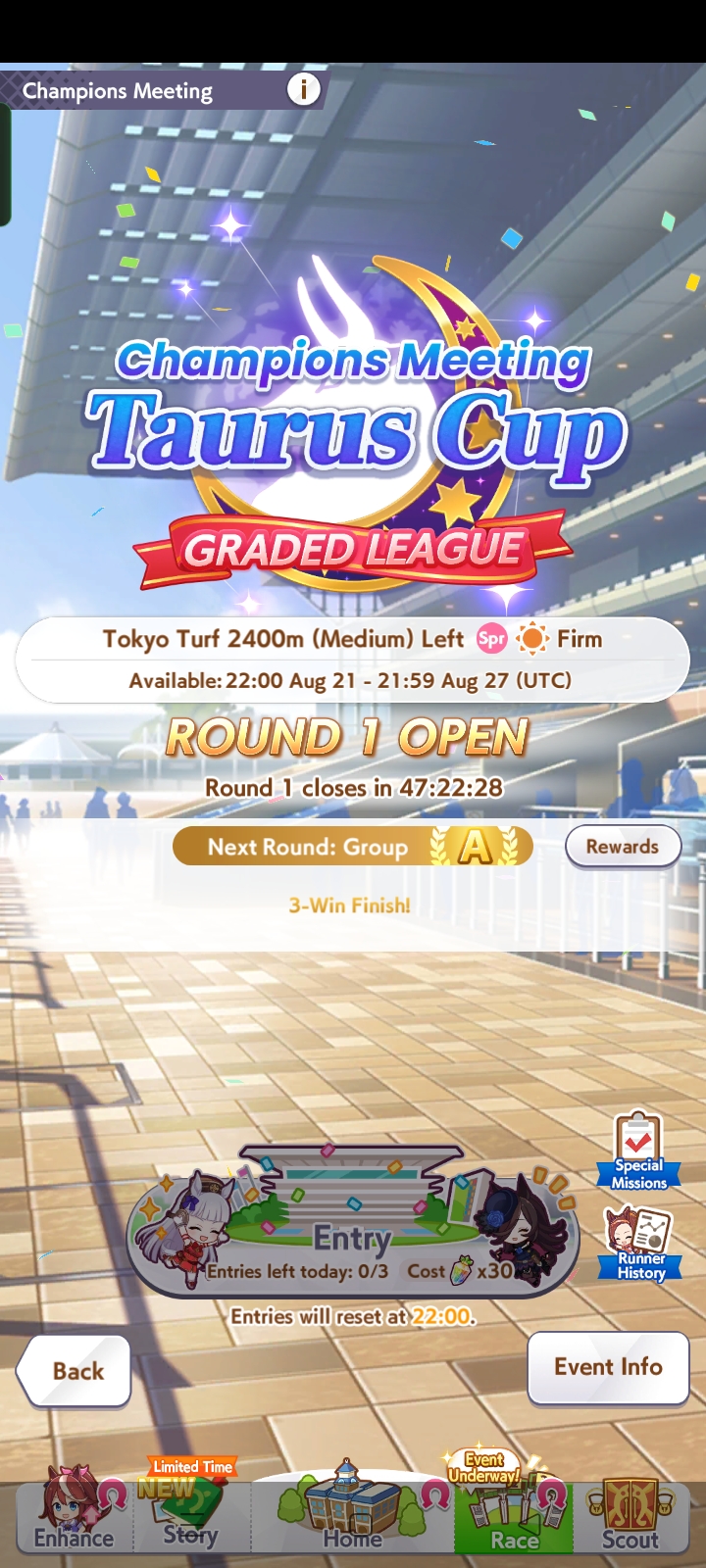View the Rewards list

[x=623, y=847]
